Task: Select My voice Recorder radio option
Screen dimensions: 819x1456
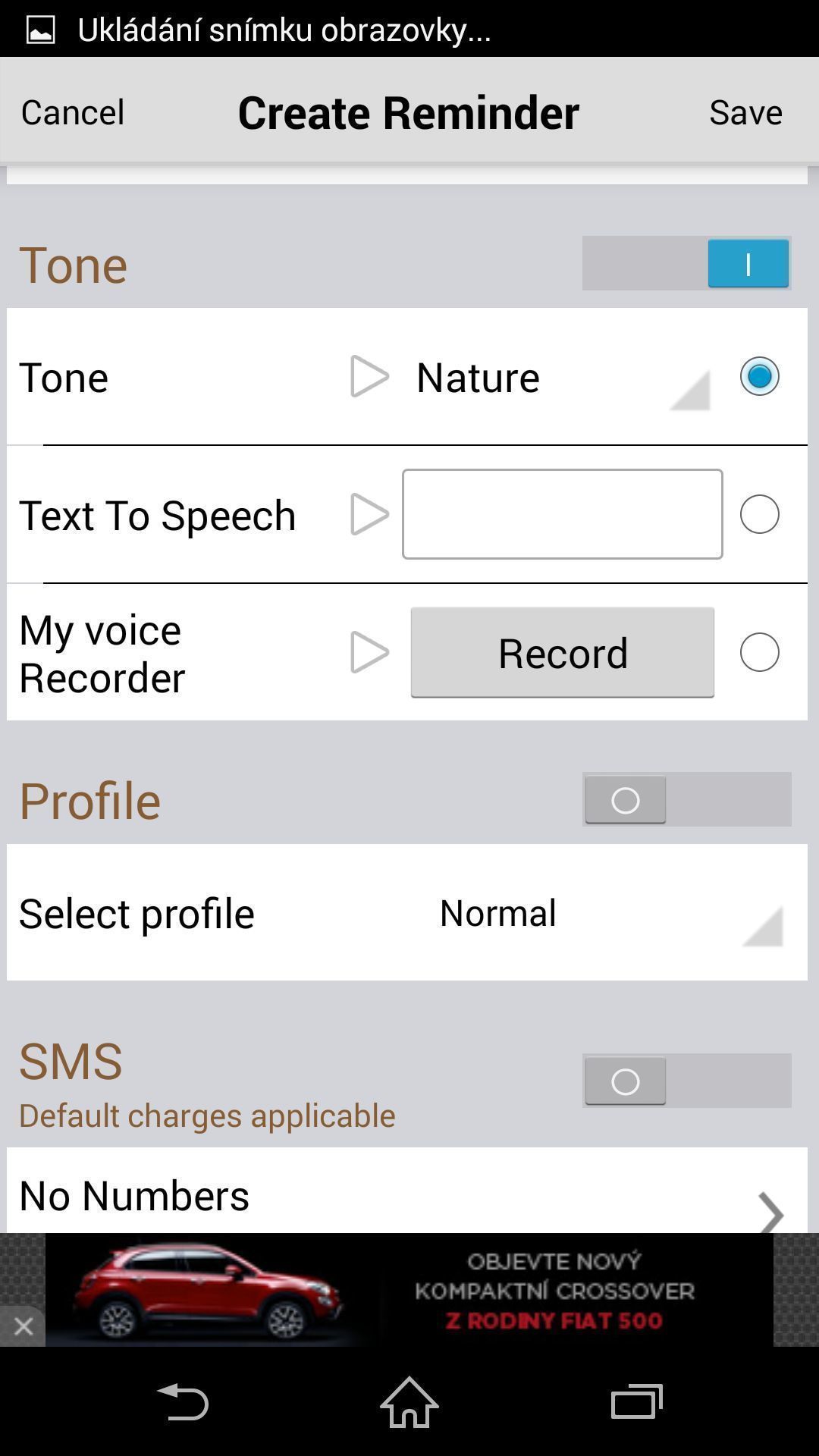Action: pos(759,652)
